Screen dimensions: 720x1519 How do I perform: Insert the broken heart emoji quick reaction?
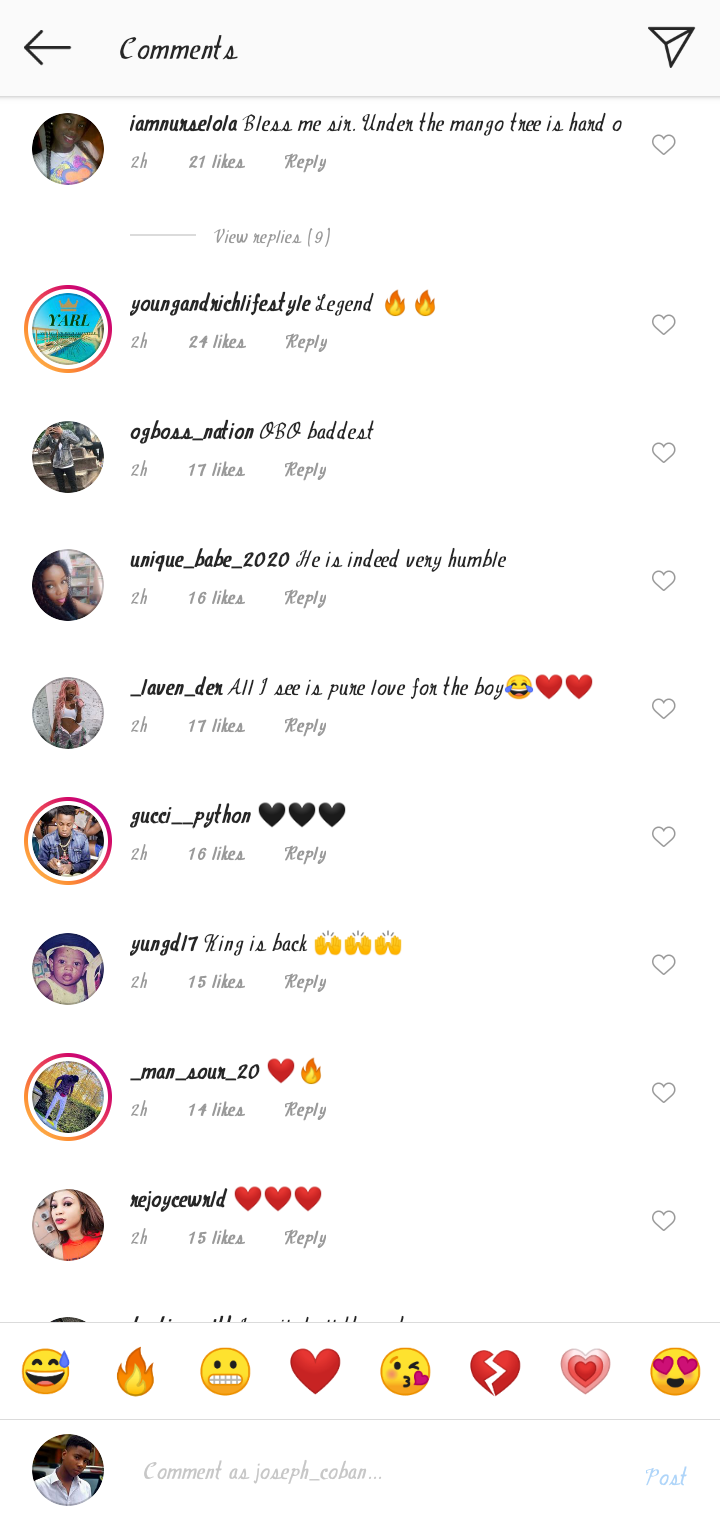pyautogui.click(x=495, y=1371)
